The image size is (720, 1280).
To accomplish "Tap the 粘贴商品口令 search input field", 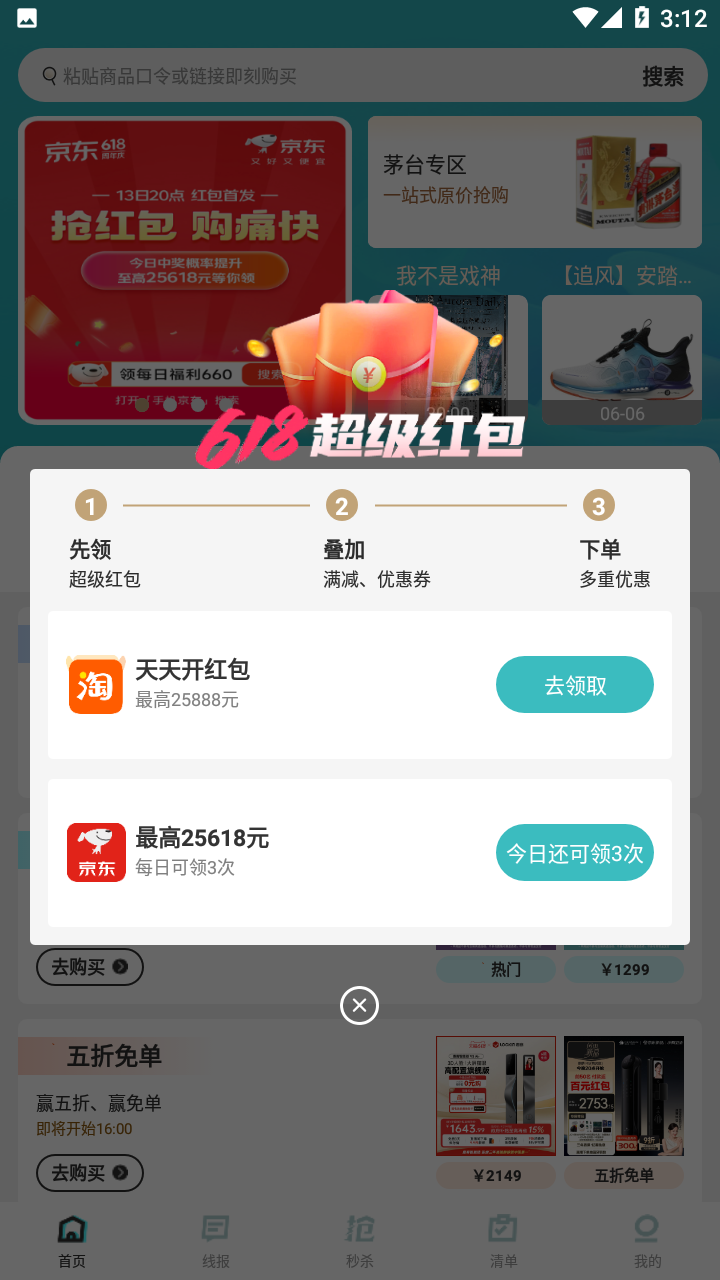I will coord(300,75).
